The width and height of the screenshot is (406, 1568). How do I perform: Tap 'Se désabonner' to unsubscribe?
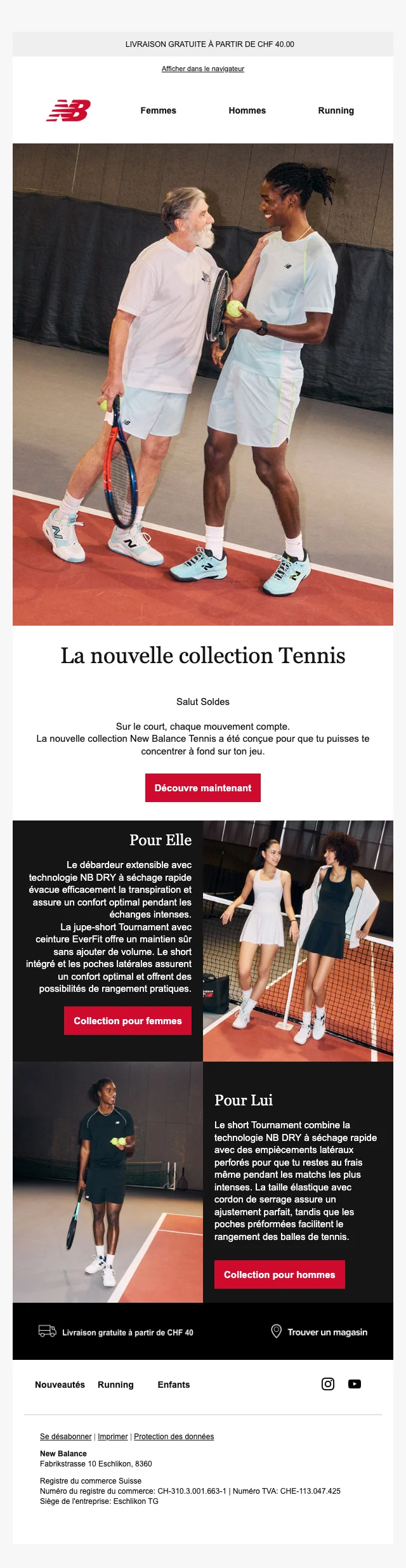pyautogui.click(x=66, y=1437)
